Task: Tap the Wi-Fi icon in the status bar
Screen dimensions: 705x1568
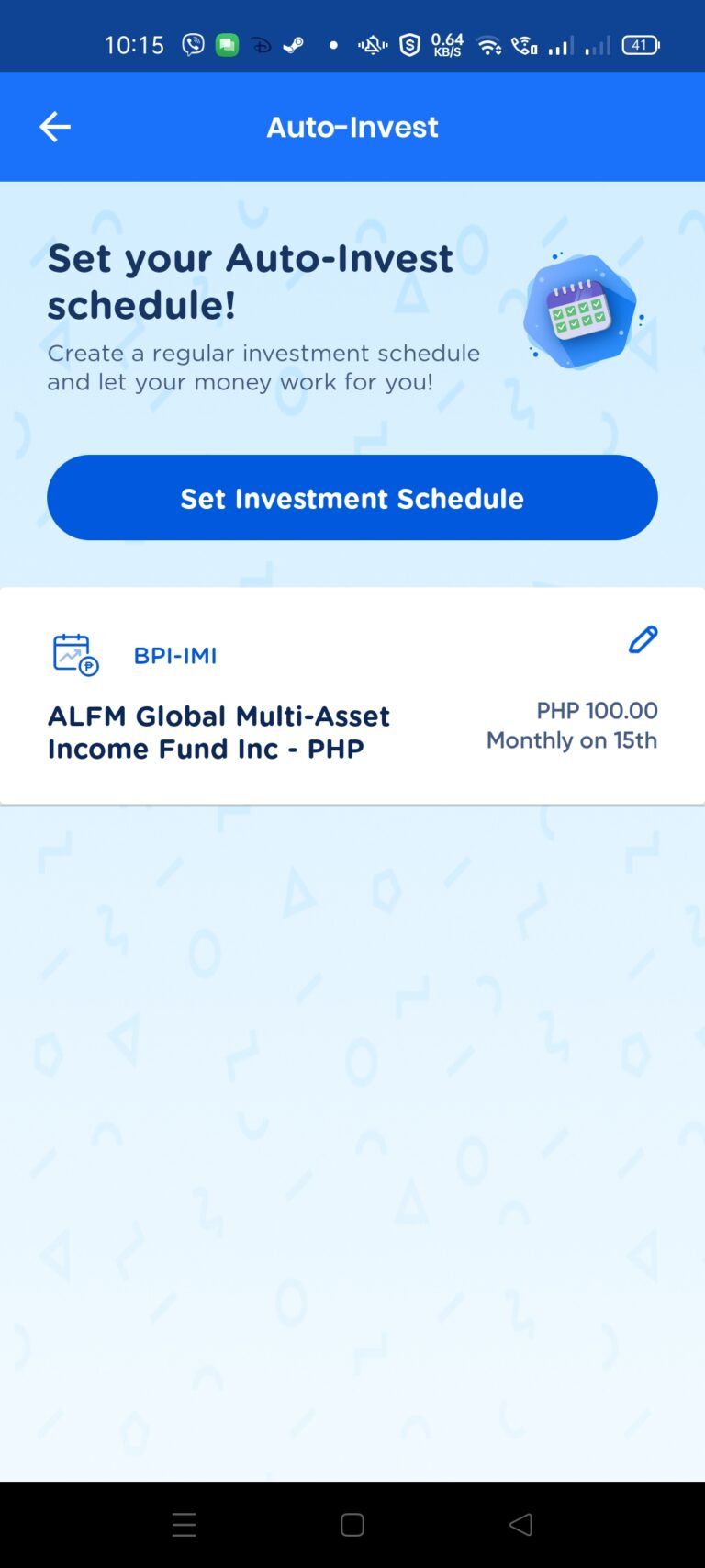Action: tap(489, 44)
